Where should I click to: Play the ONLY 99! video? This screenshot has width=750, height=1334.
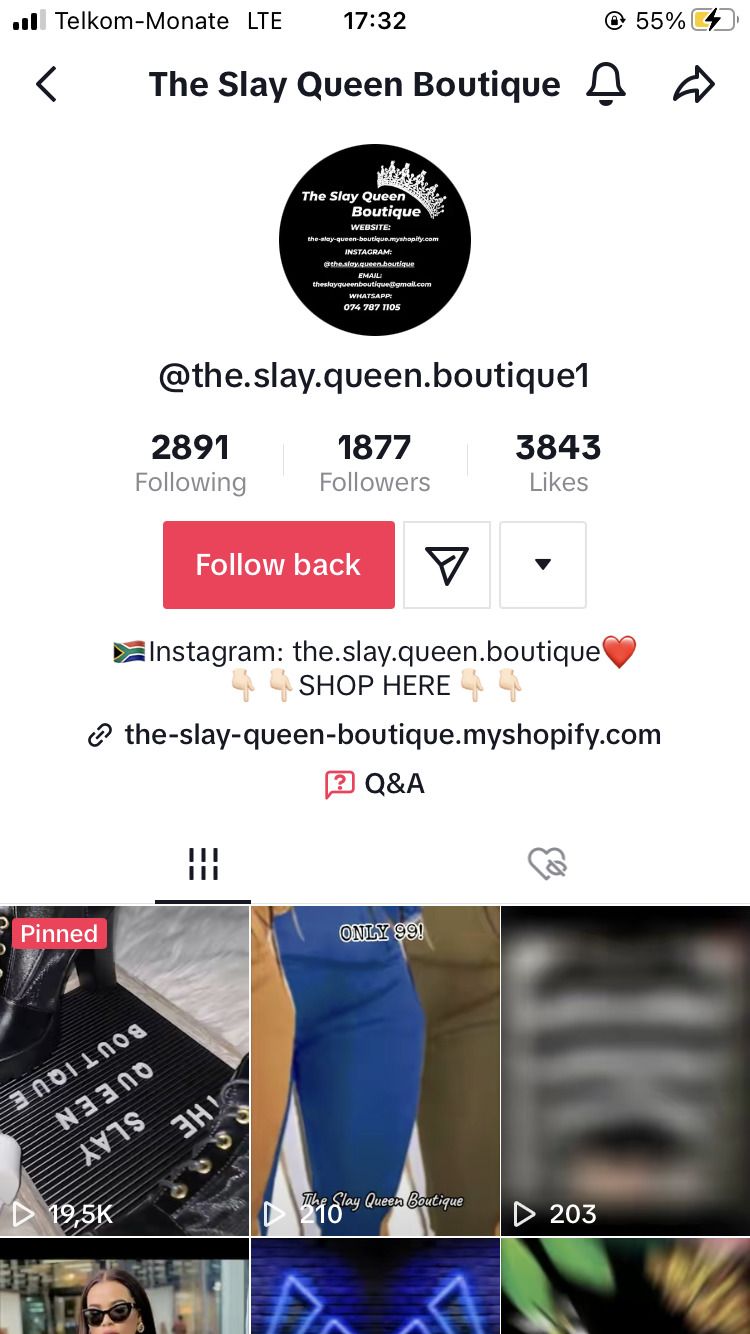tap(375, 1070)
